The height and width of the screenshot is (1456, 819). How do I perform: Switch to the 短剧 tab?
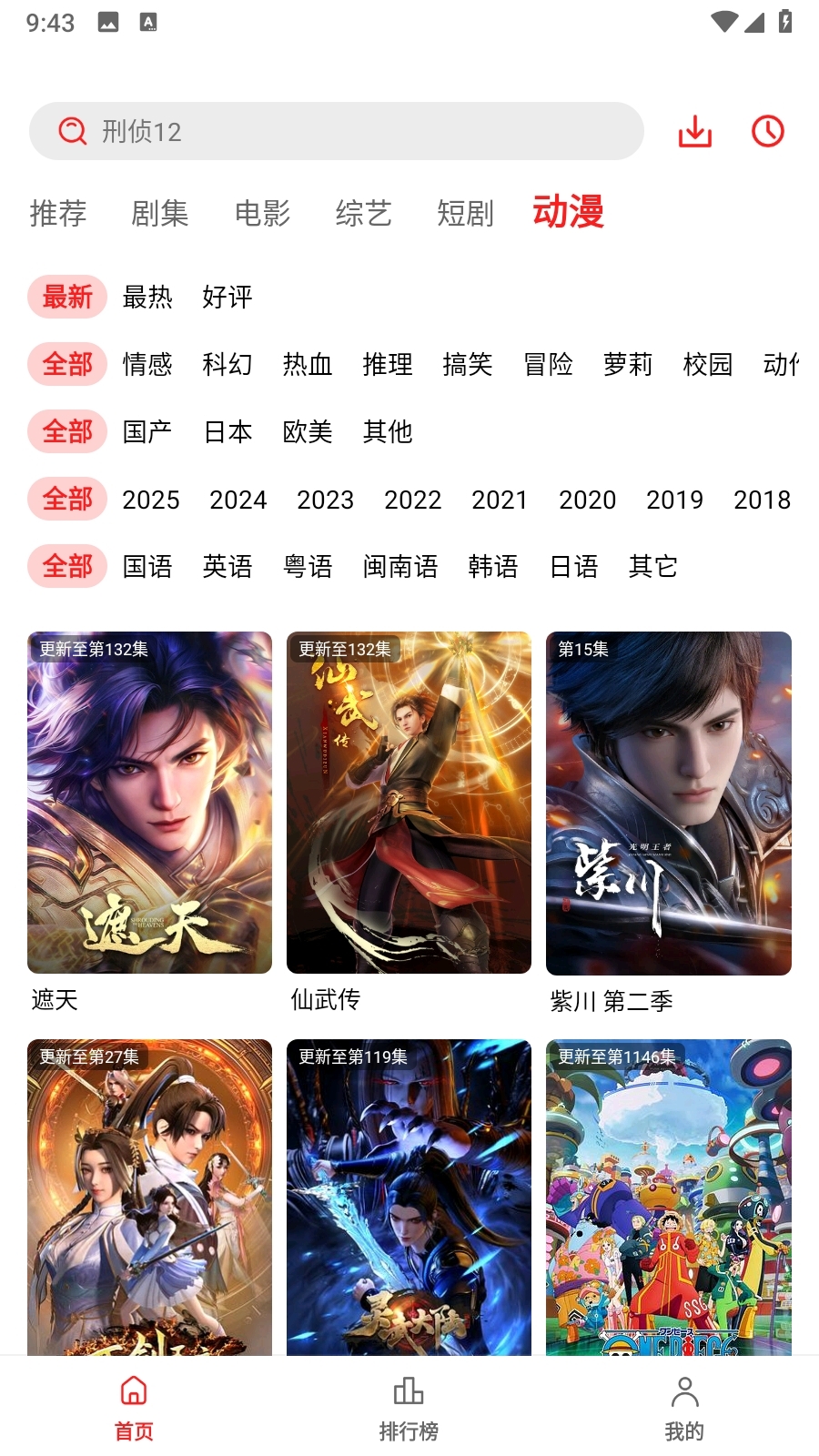(466, 214)
